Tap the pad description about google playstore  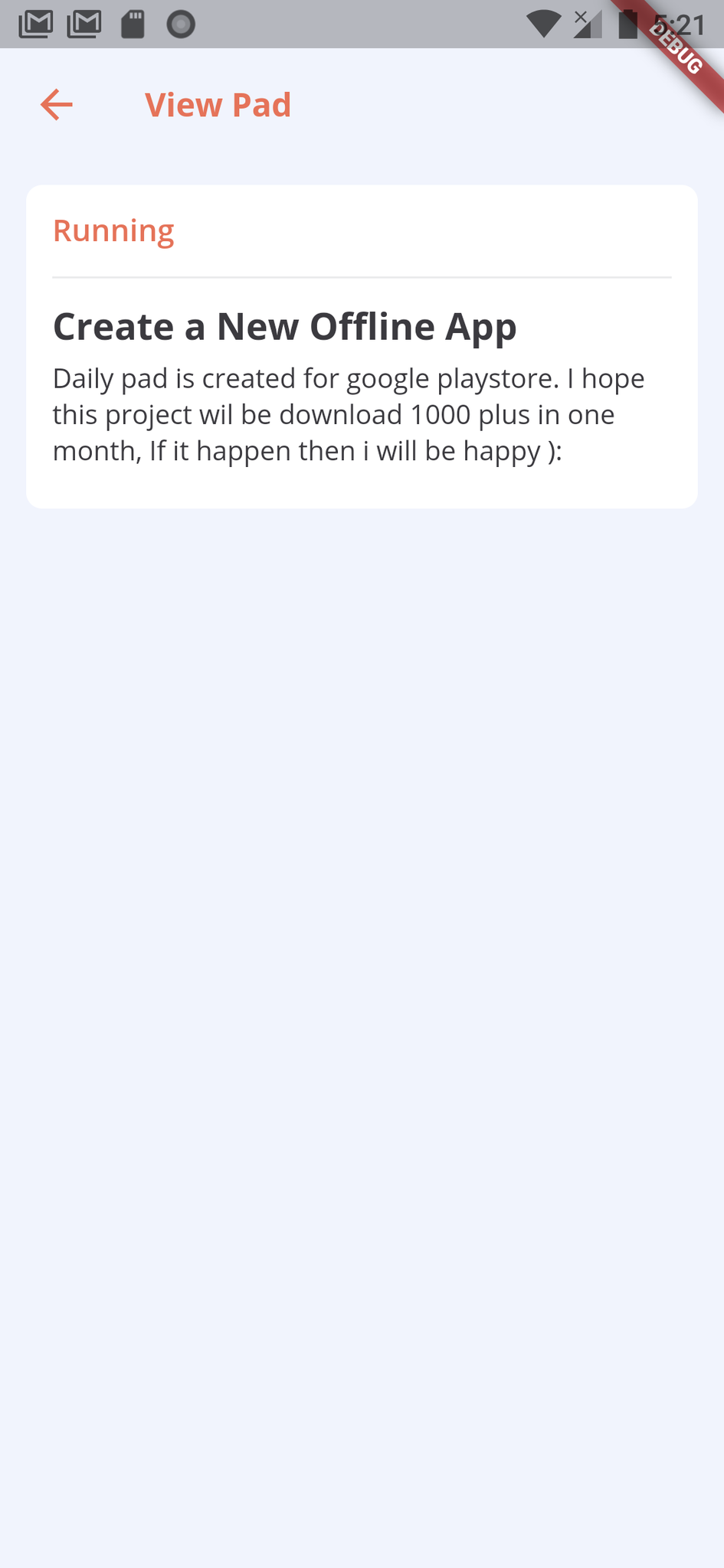pyautogui.click(x=348, y=413)
